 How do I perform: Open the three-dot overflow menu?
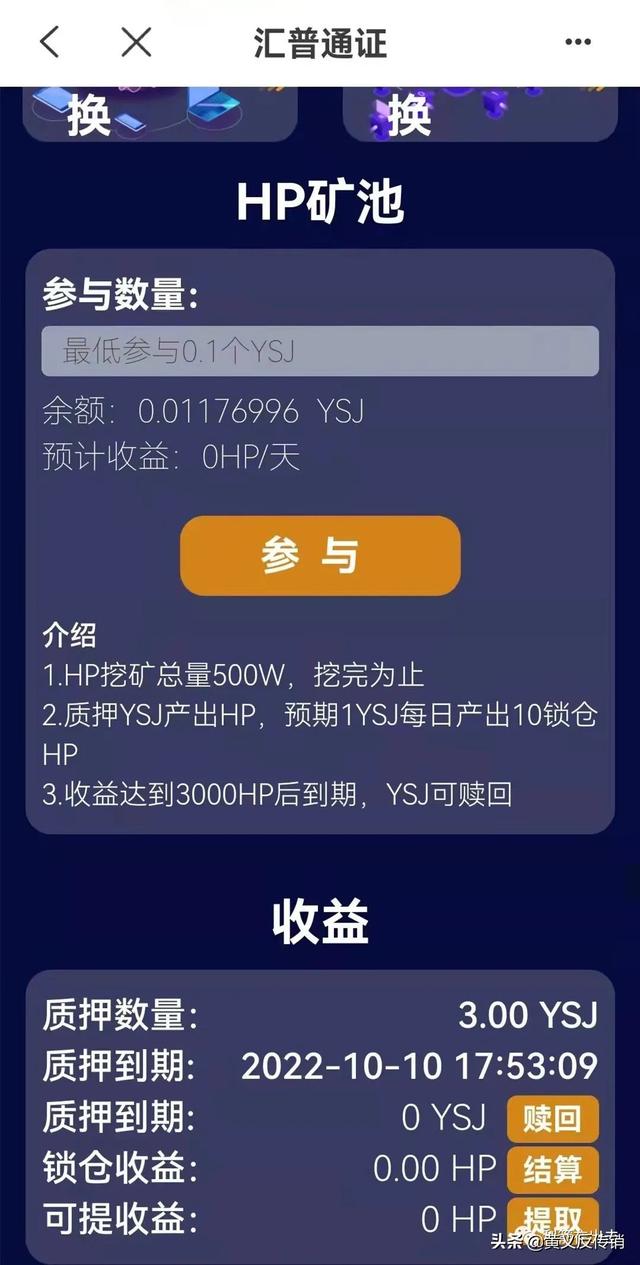[x=578, y=42]
